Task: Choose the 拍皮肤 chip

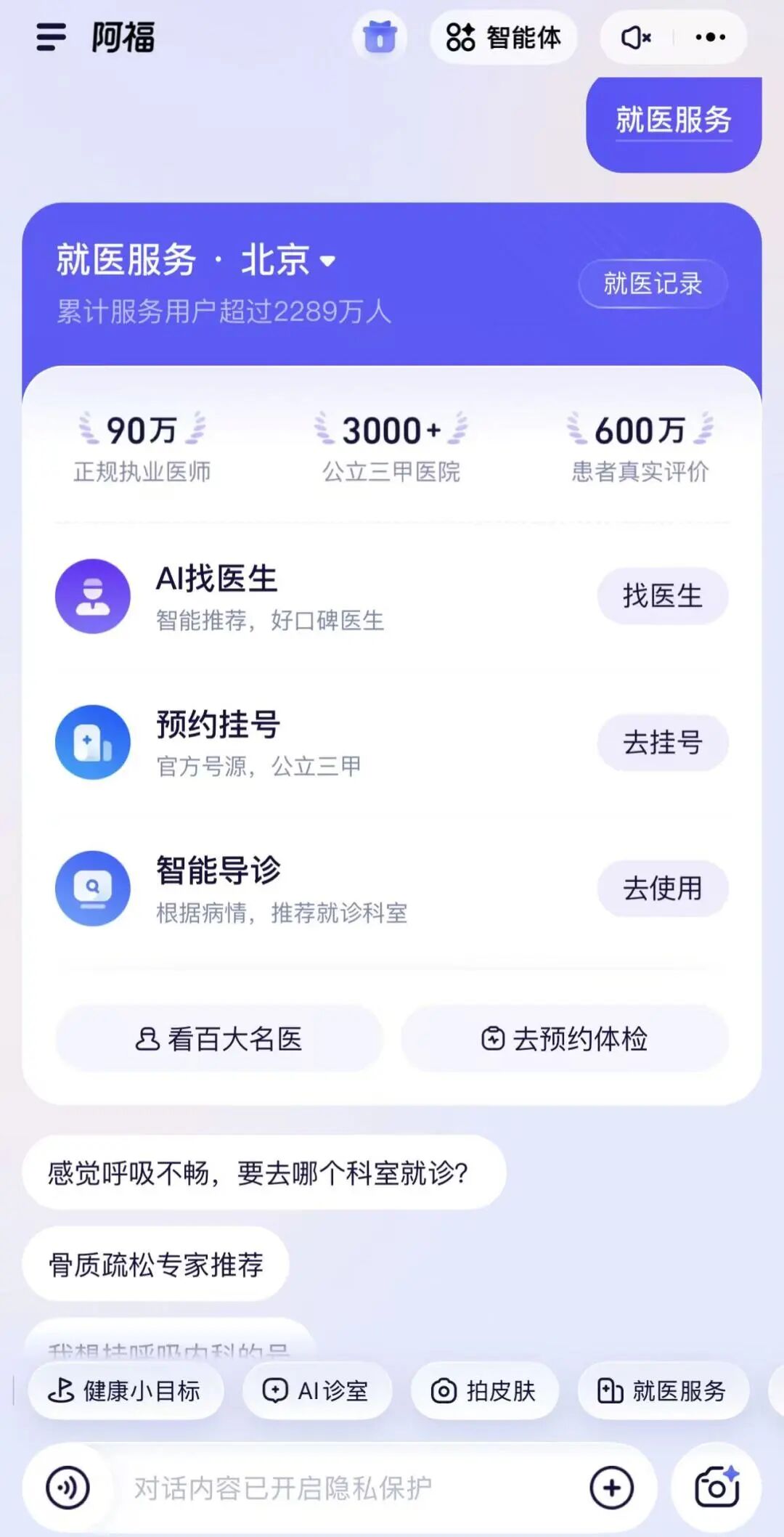Action: point(484,1390)
